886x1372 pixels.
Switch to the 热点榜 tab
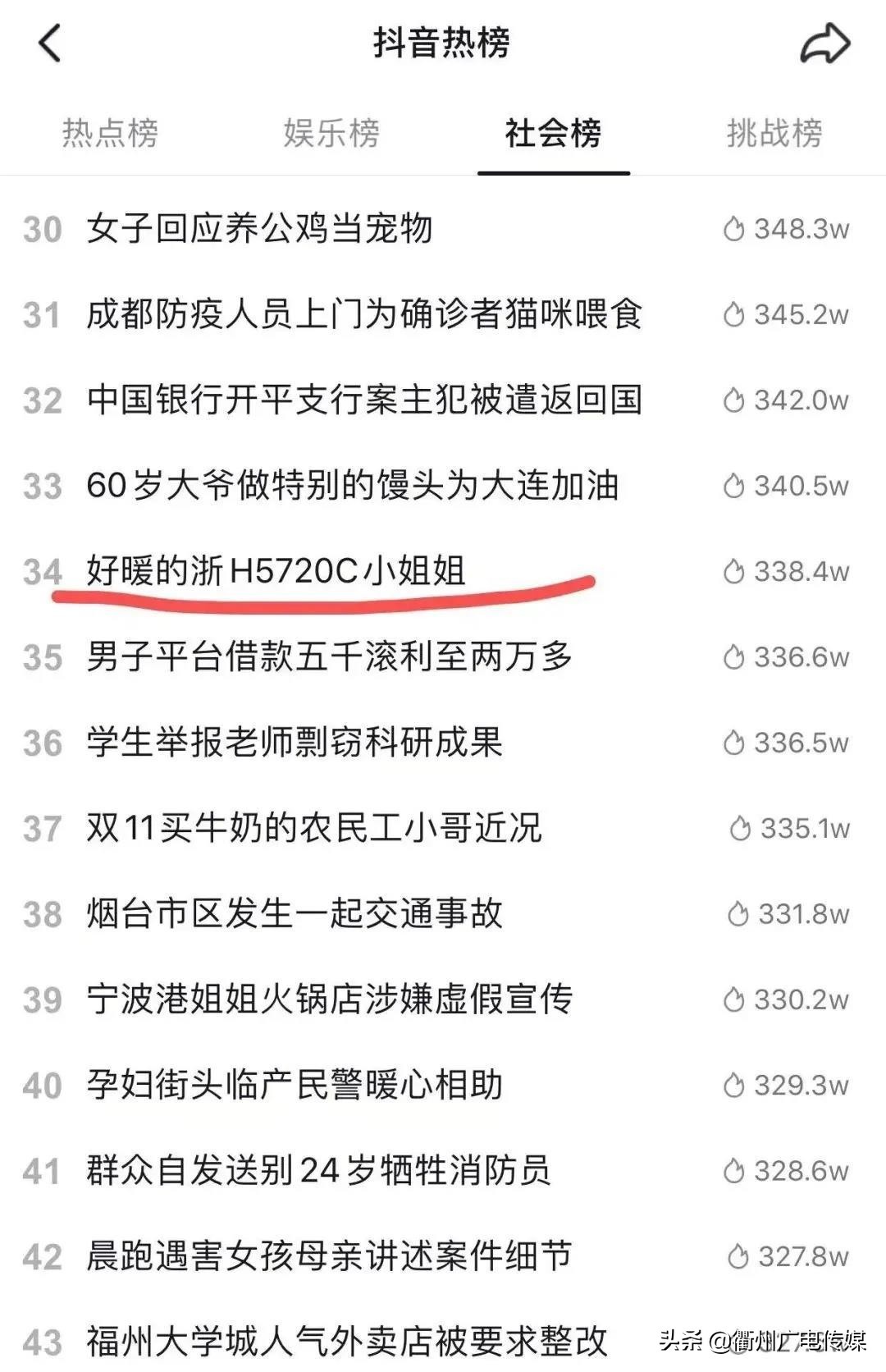(x=110, y=133)
